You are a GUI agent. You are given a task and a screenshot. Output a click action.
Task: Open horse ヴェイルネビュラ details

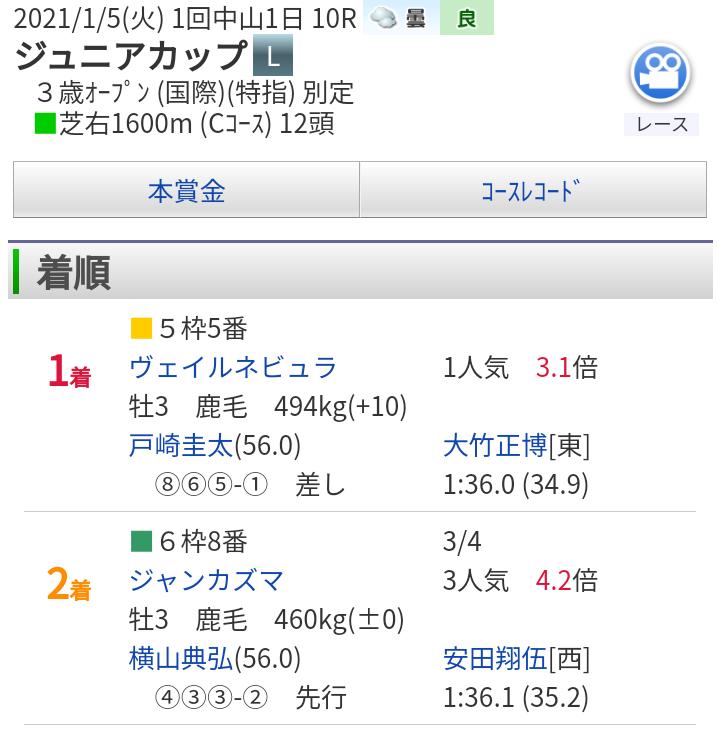click(x=234, y=367)
